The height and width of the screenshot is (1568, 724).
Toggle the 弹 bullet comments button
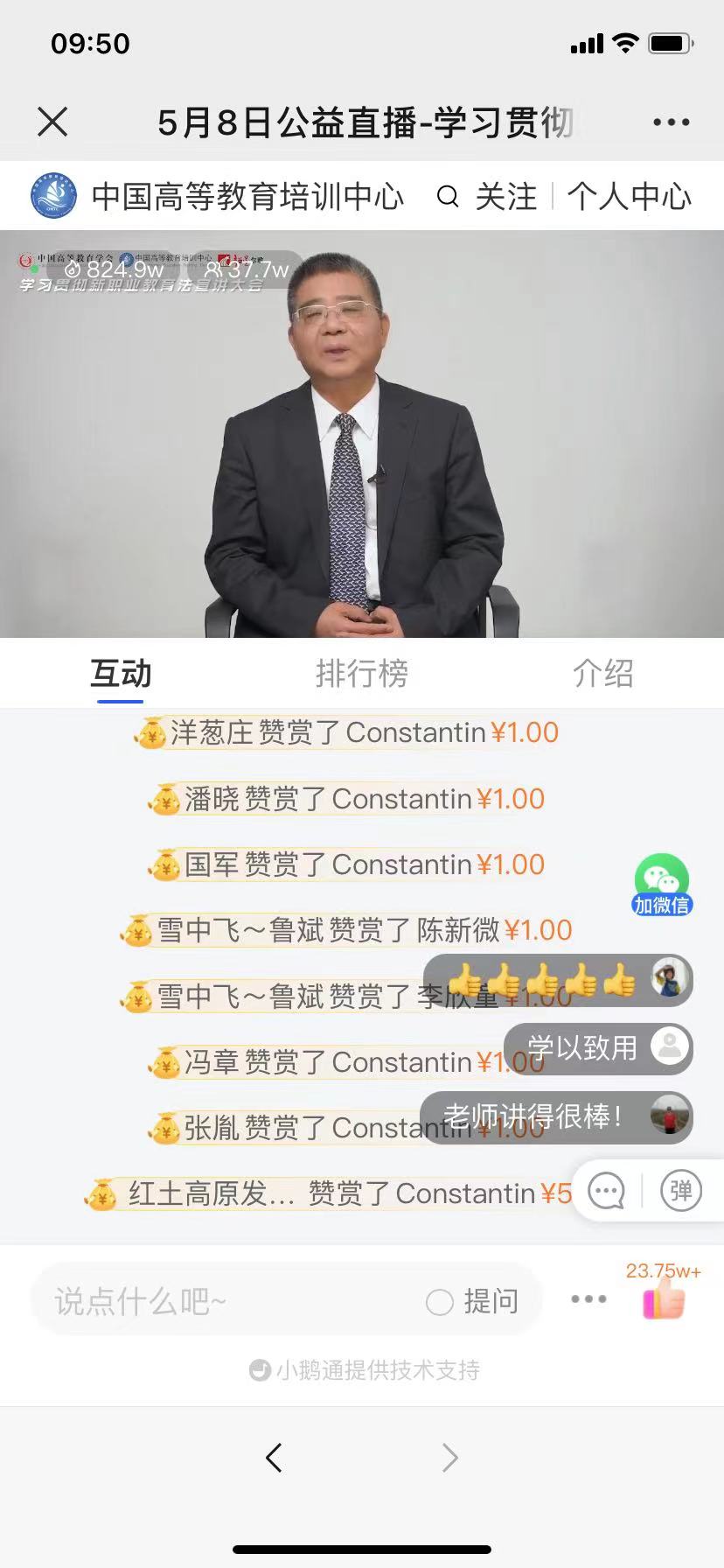pyautogui.click(x=681, y=1191)
